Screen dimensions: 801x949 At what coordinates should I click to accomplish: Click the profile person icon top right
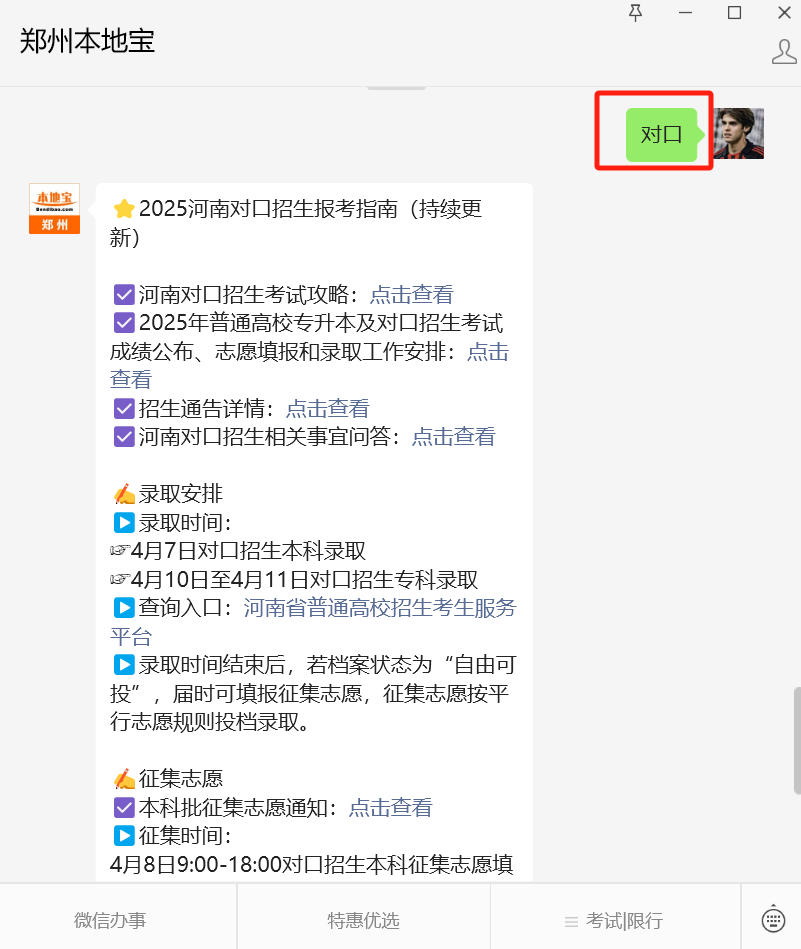(x=784, y=51)
